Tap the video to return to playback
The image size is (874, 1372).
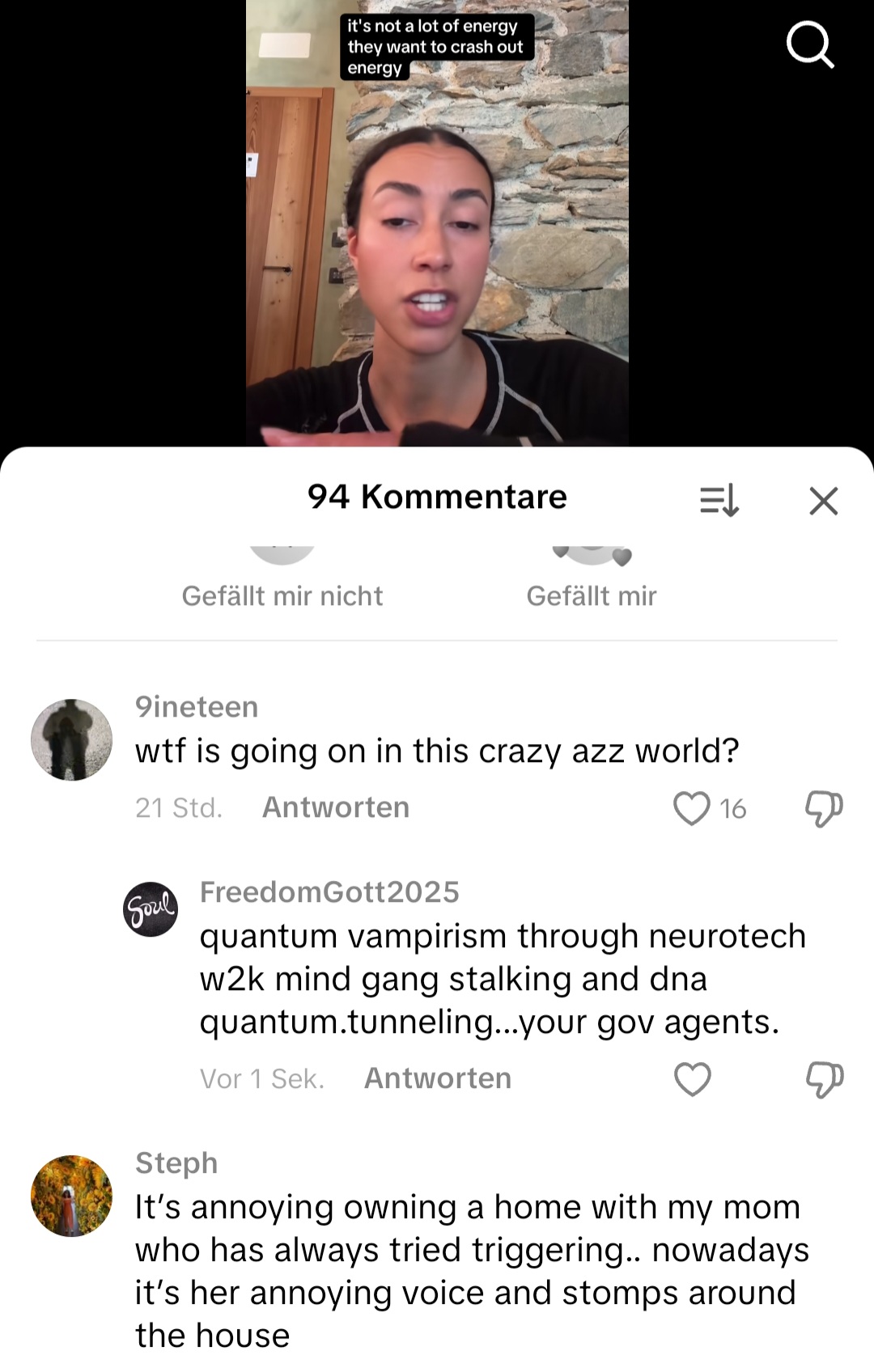pyautogui.click(x=437, y=227)
